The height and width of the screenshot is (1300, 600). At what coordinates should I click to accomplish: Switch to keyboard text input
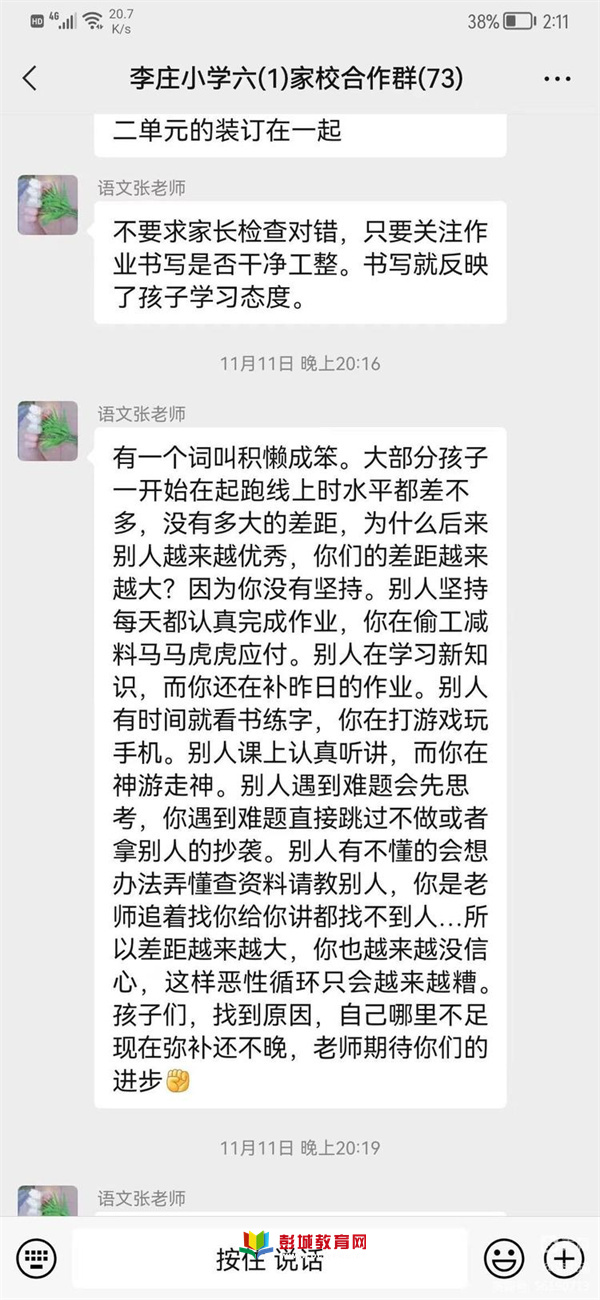click(36, 1257)
